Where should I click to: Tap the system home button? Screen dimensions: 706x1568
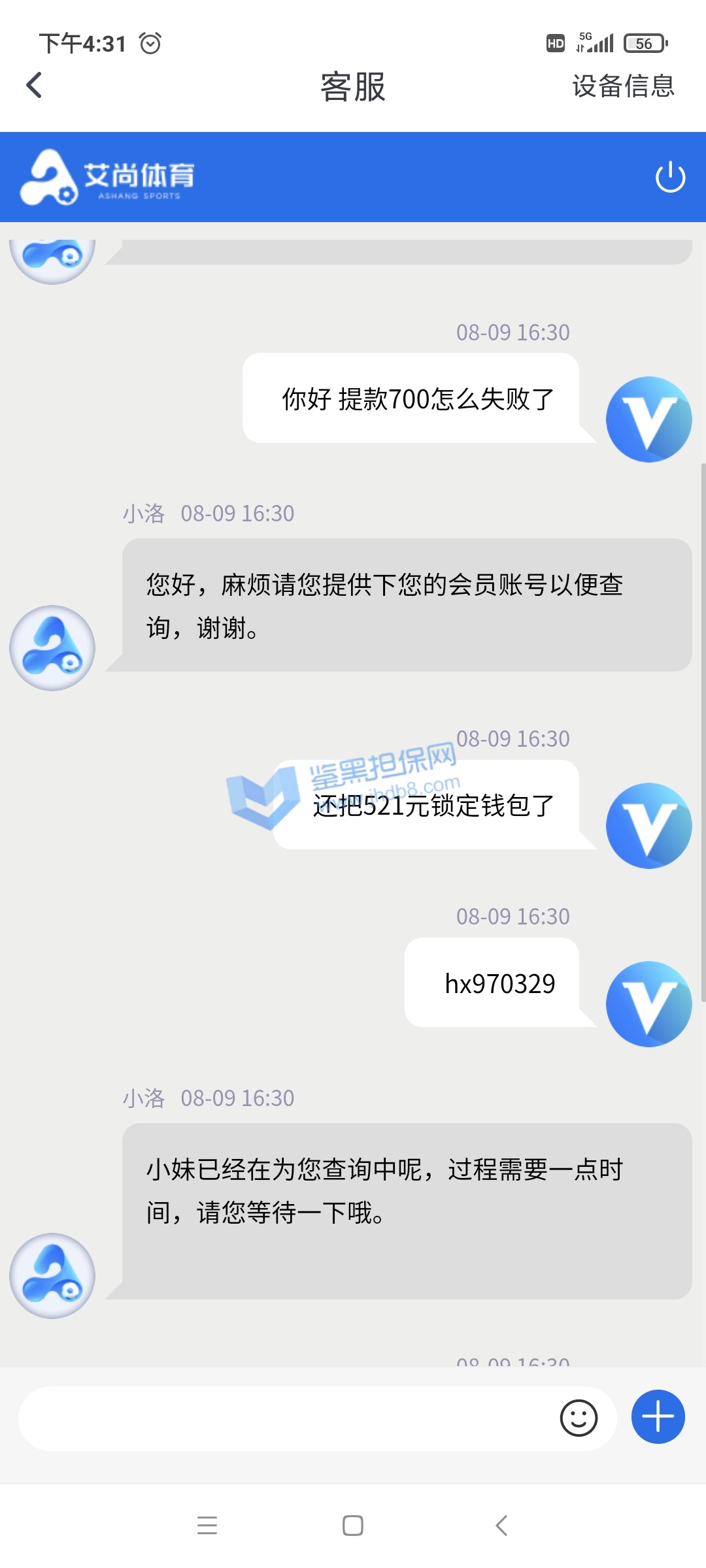pyautogui.click(x=353, y=1526)
